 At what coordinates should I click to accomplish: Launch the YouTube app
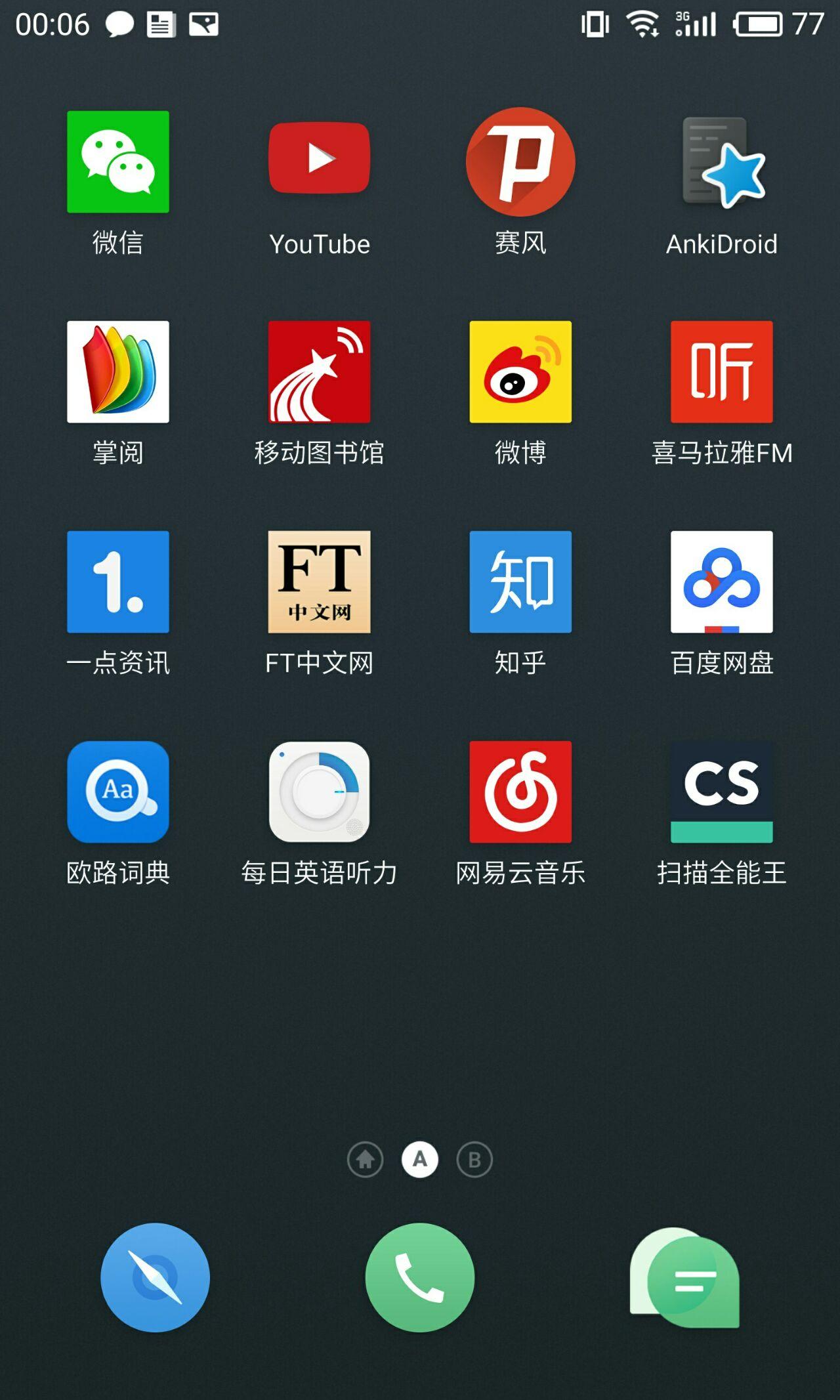(x=319, y=159)
